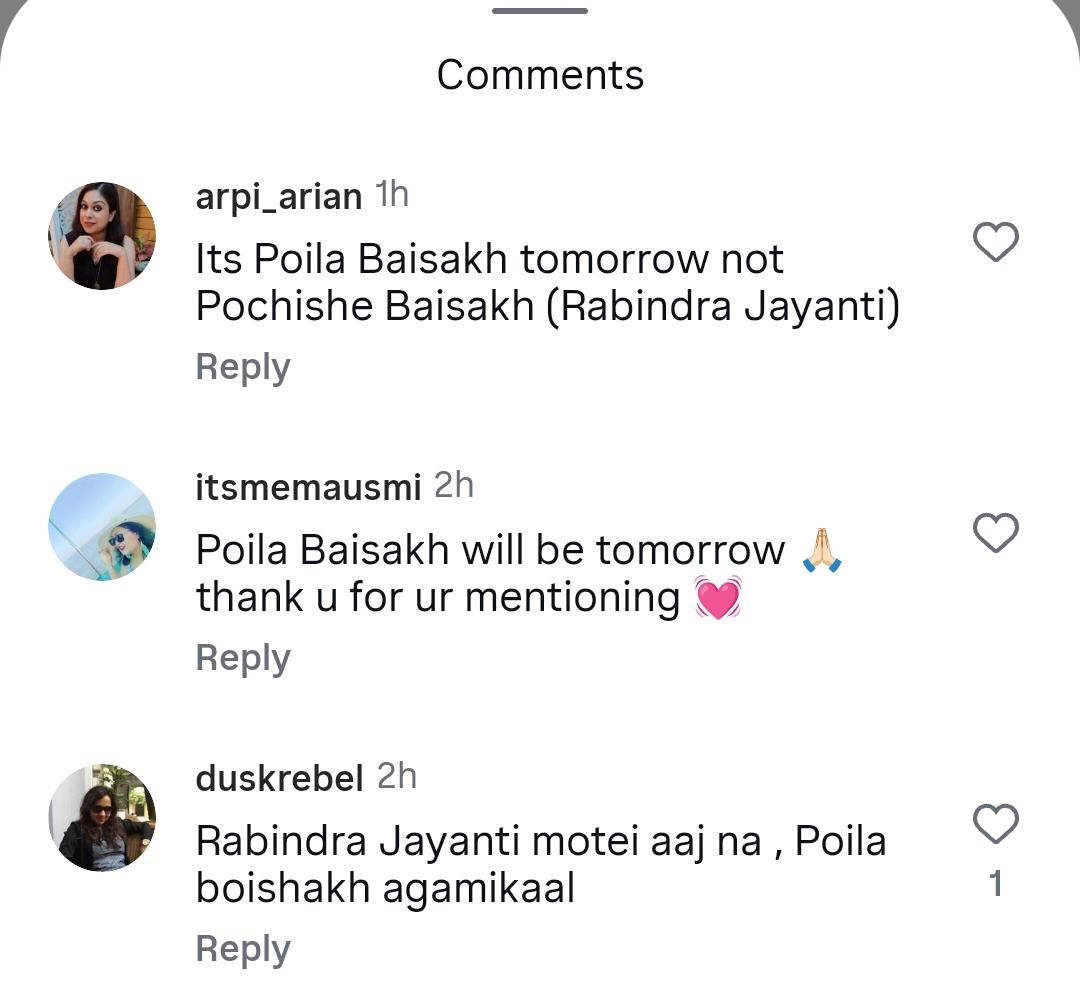The image size is (1080, 999).
Task: Like duskrebel's comment
Action: tap(995, 824)
